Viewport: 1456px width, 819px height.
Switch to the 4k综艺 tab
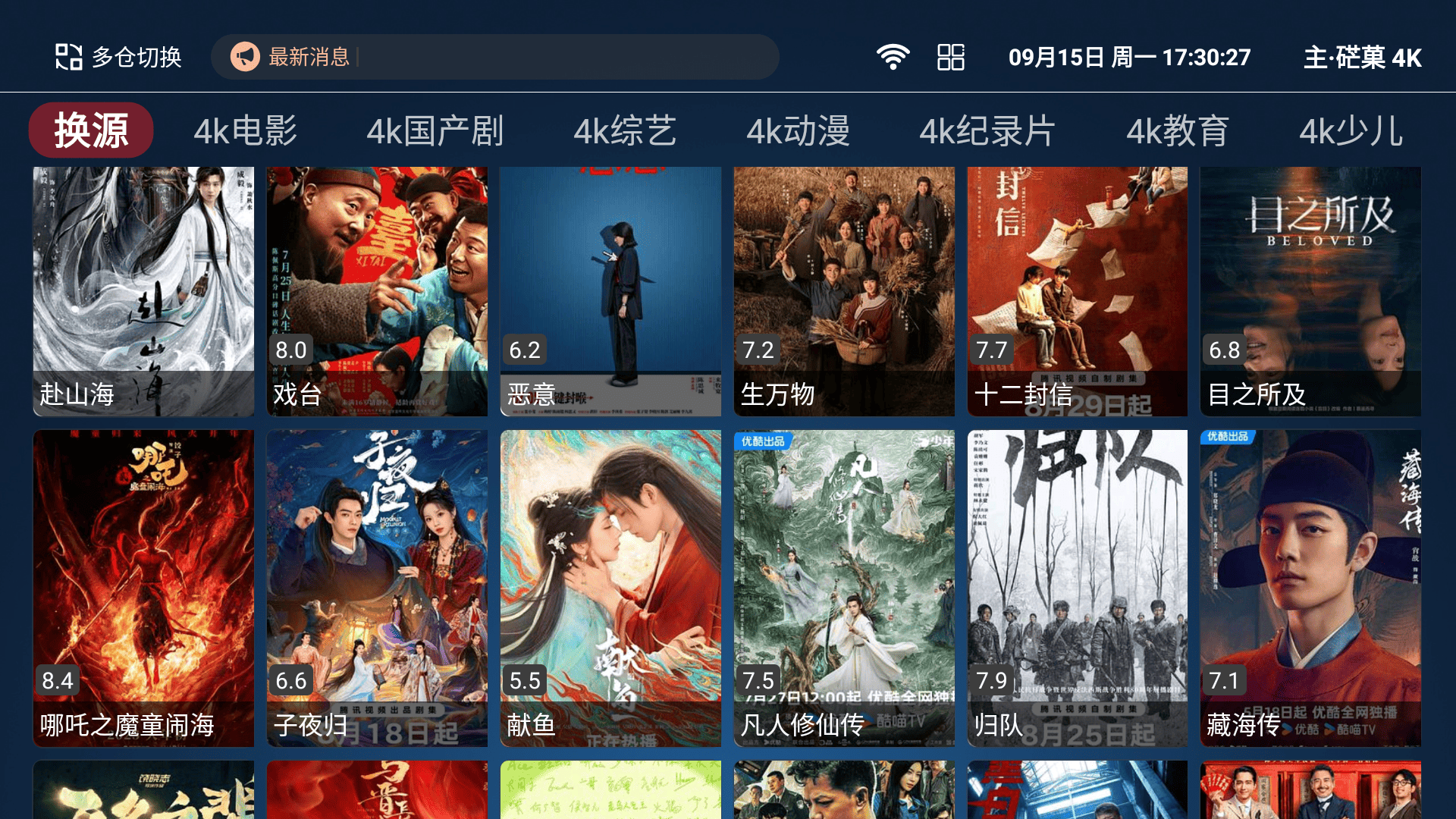(624, 130)
